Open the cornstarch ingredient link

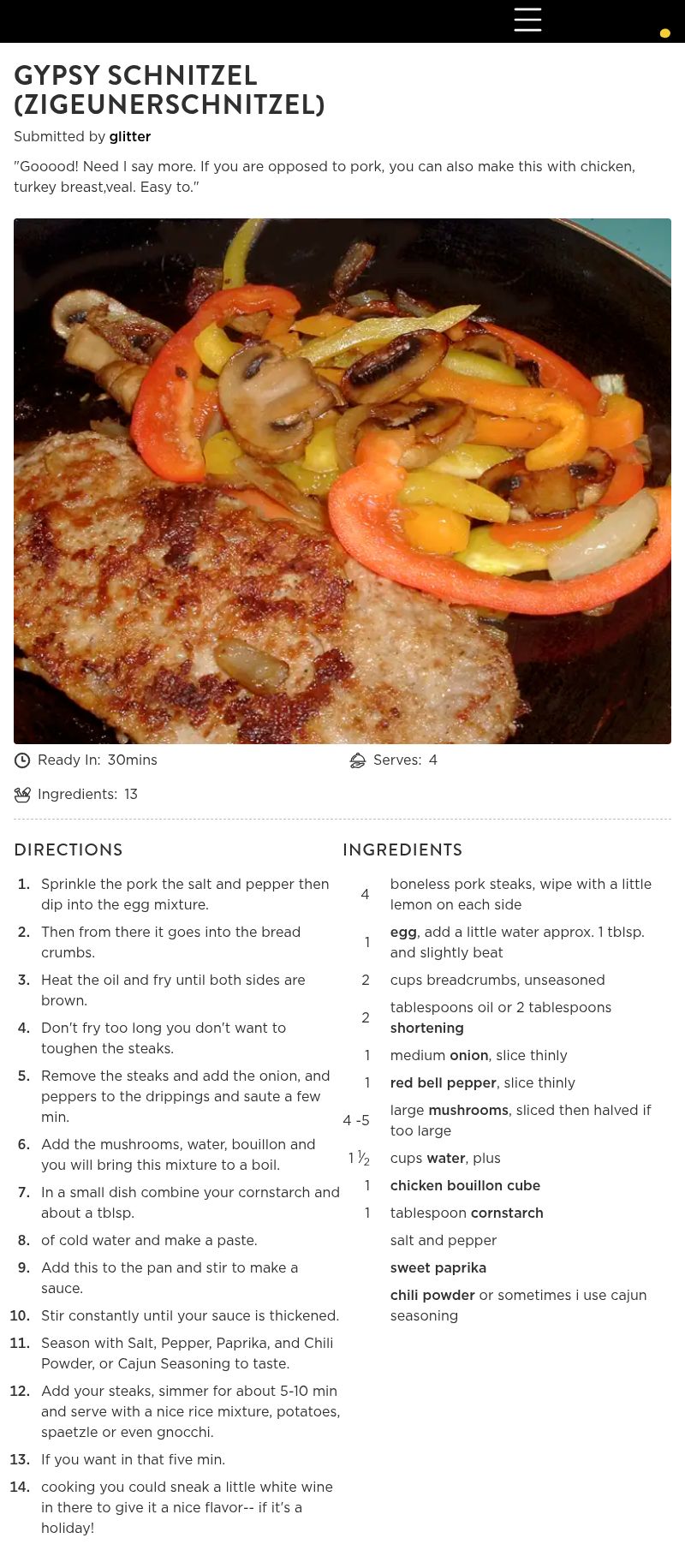(x=507, y=1213)
